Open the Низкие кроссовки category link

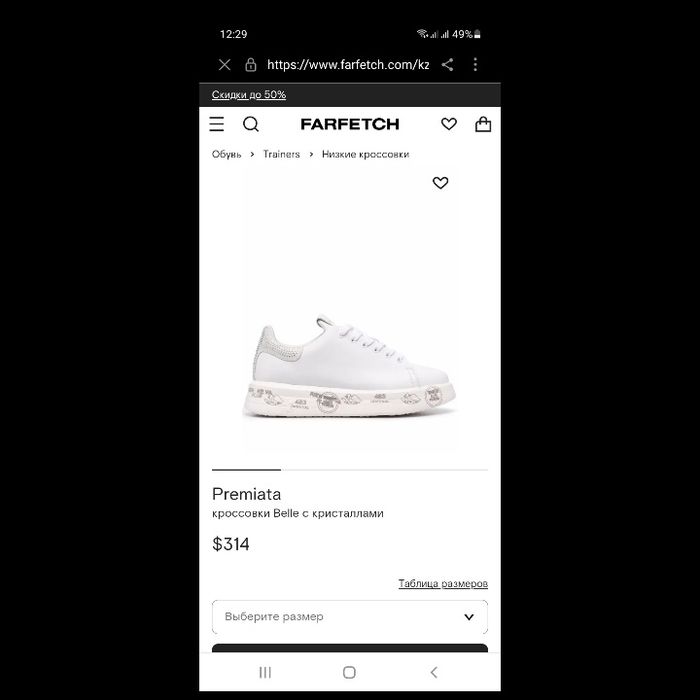(365, 154)
